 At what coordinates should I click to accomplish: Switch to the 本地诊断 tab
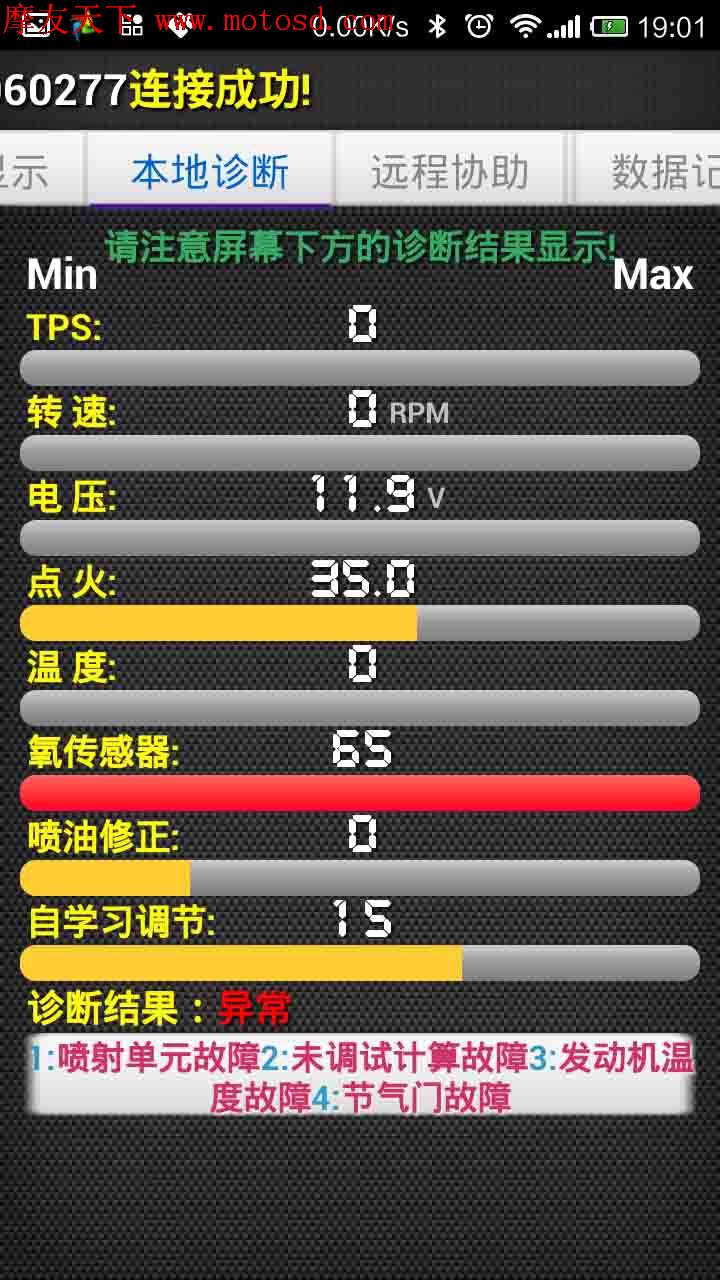(210, 171)
